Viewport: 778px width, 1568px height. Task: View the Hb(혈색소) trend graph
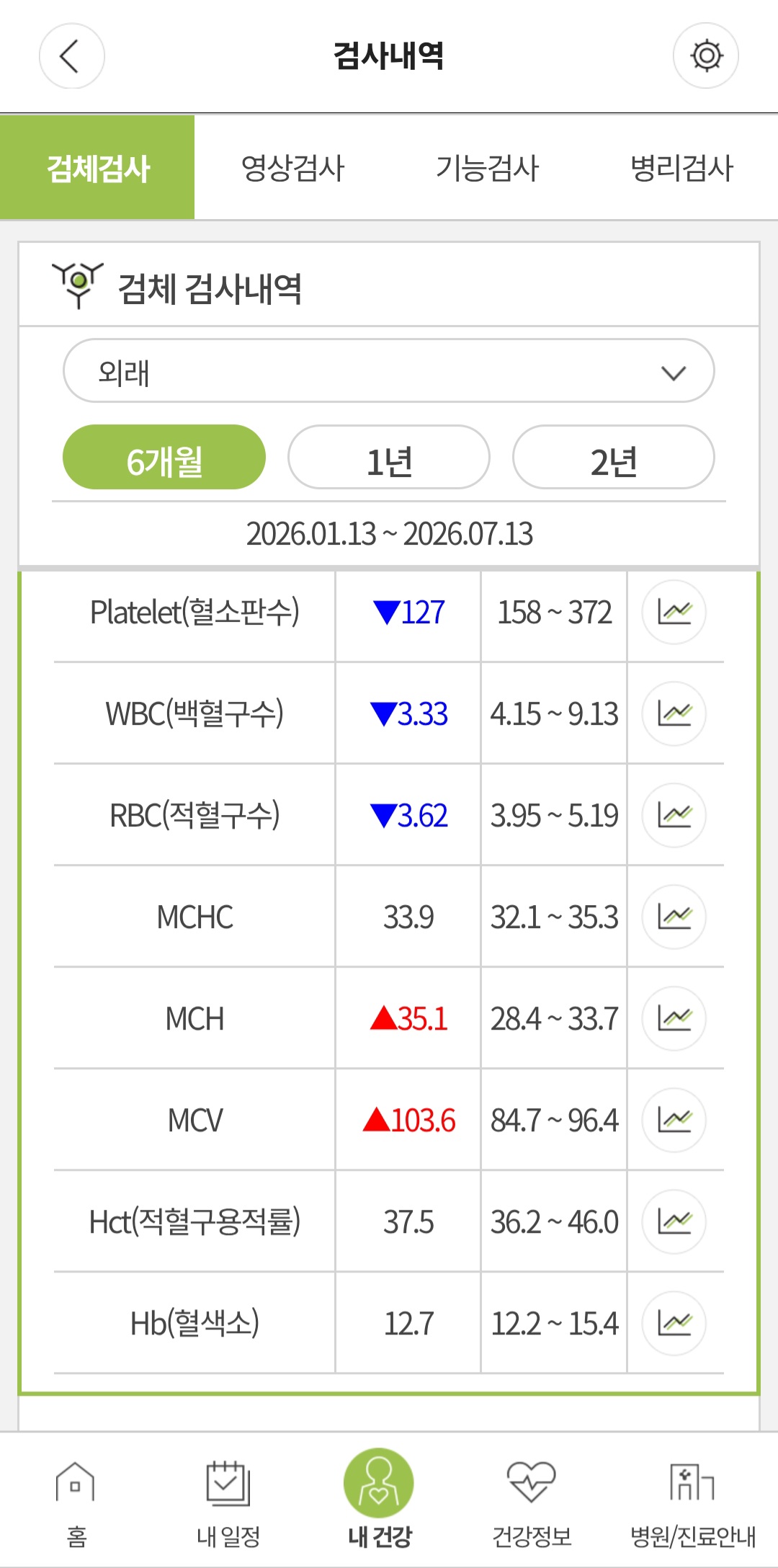tap(674, 1324)
